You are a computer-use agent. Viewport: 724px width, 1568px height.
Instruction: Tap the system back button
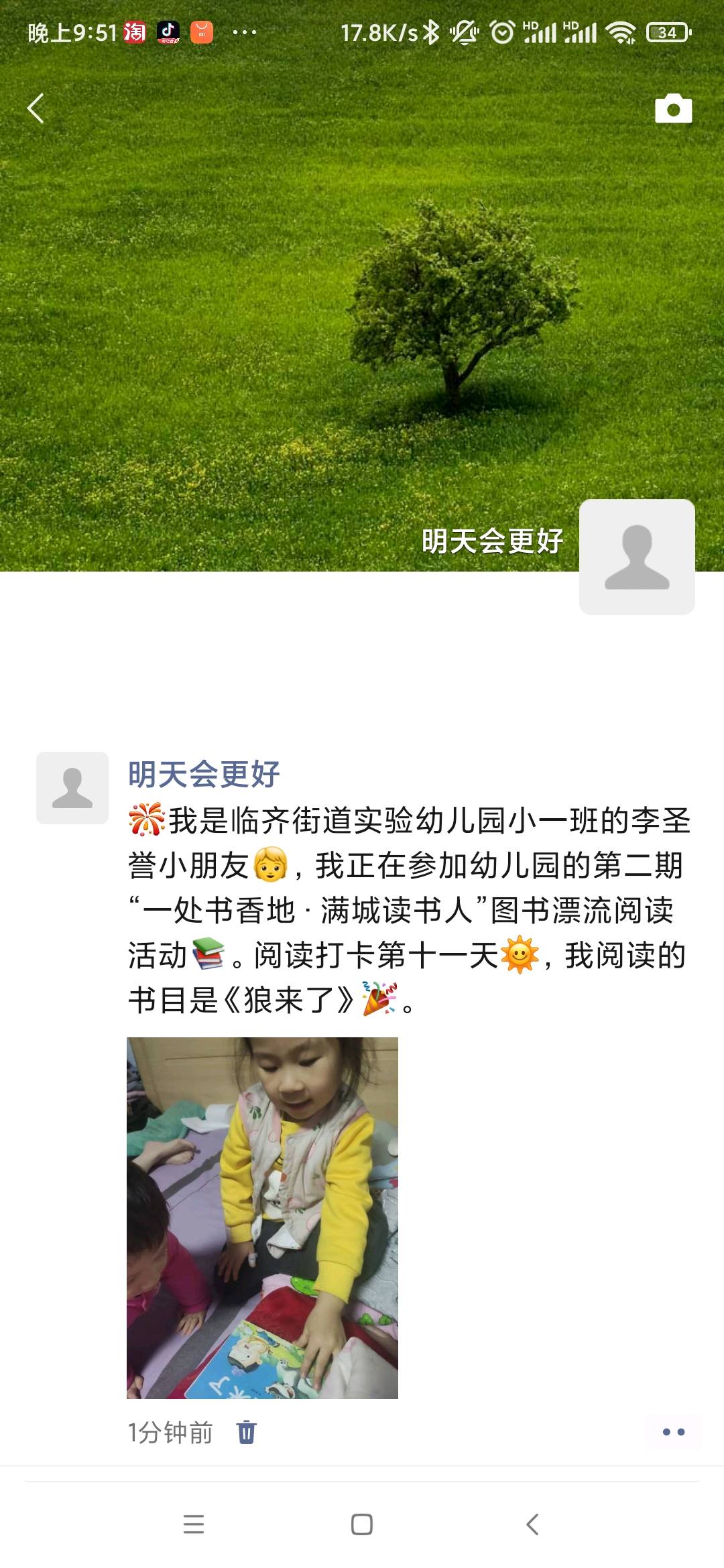coord(532,1524)
